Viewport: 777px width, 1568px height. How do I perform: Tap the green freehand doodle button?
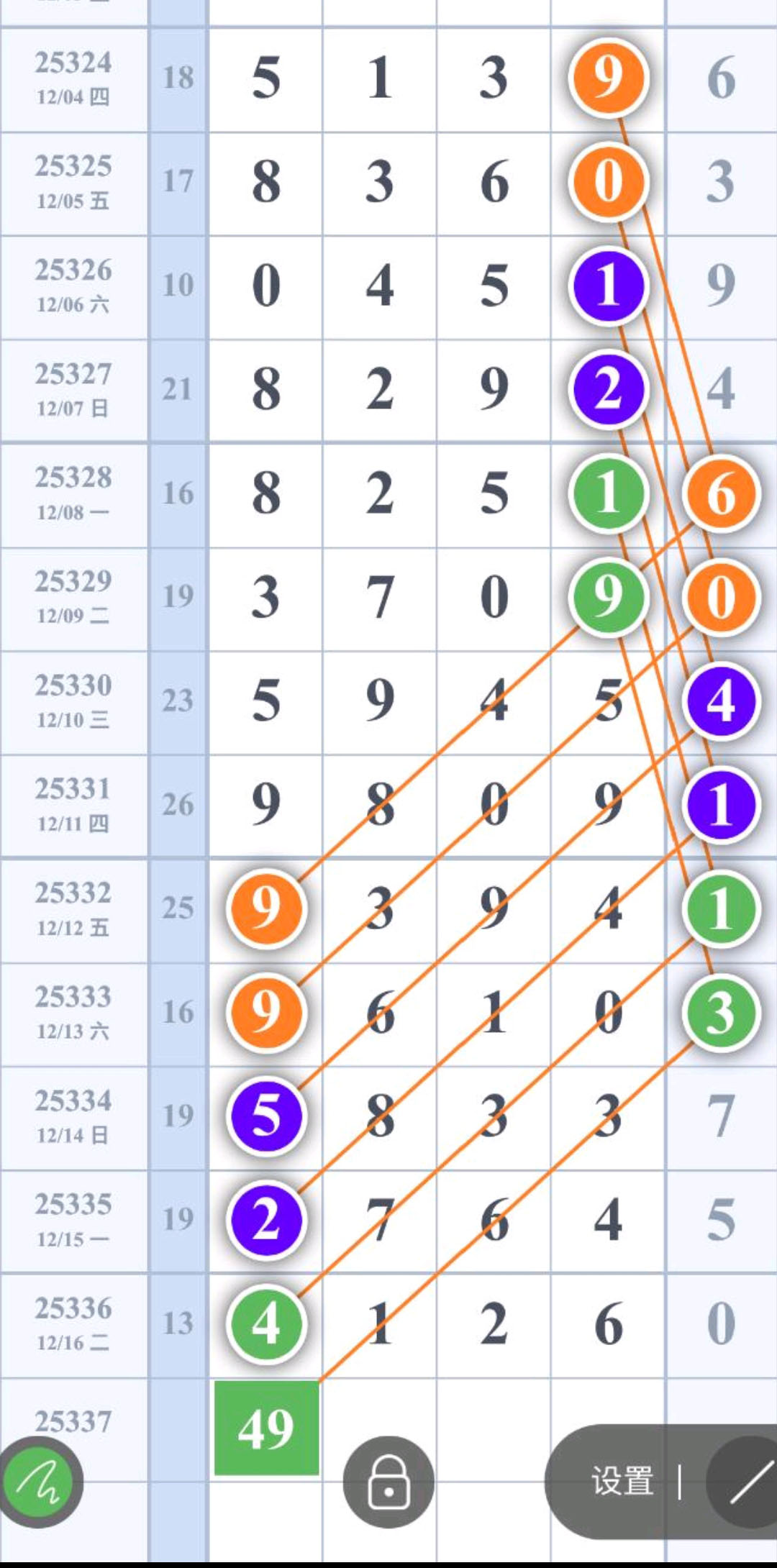40,1482
